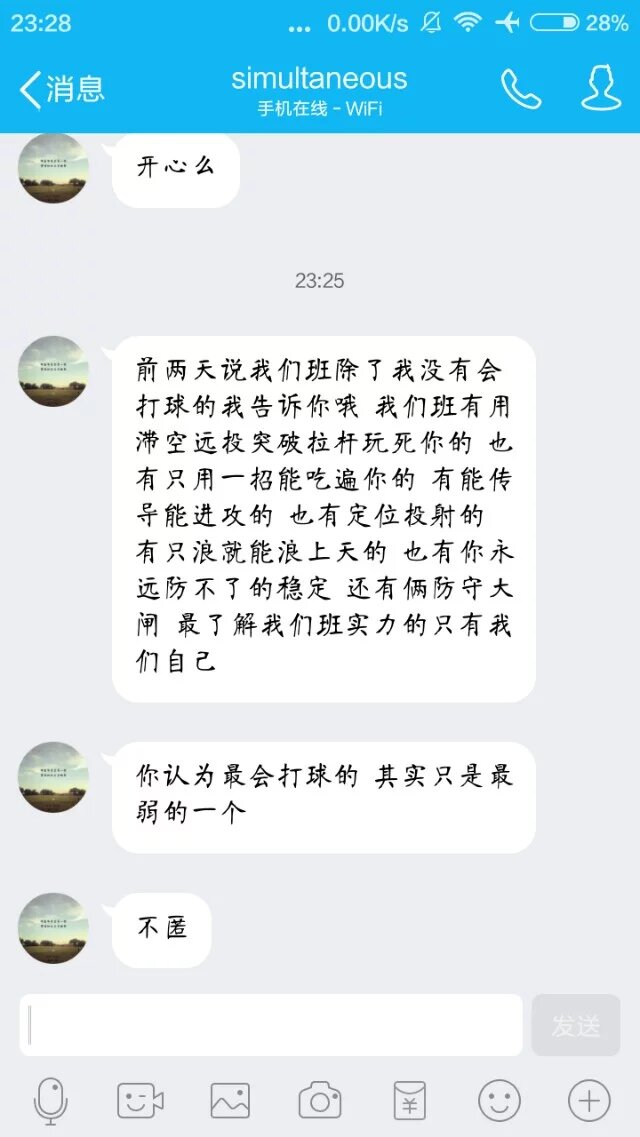Tap the message text input field

pos(271,1025)
